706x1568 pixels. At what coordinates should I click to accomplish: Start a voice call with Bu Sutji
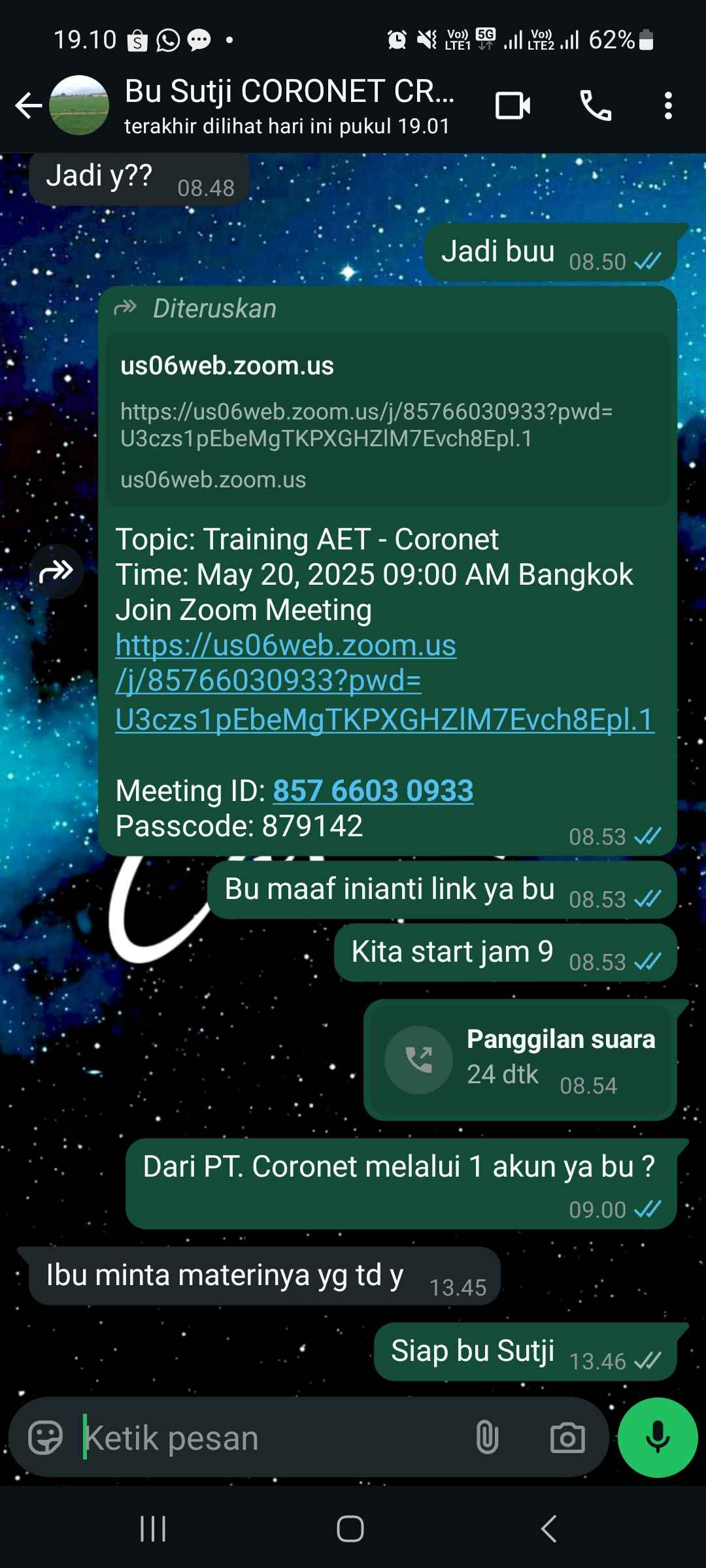point(596,105)
